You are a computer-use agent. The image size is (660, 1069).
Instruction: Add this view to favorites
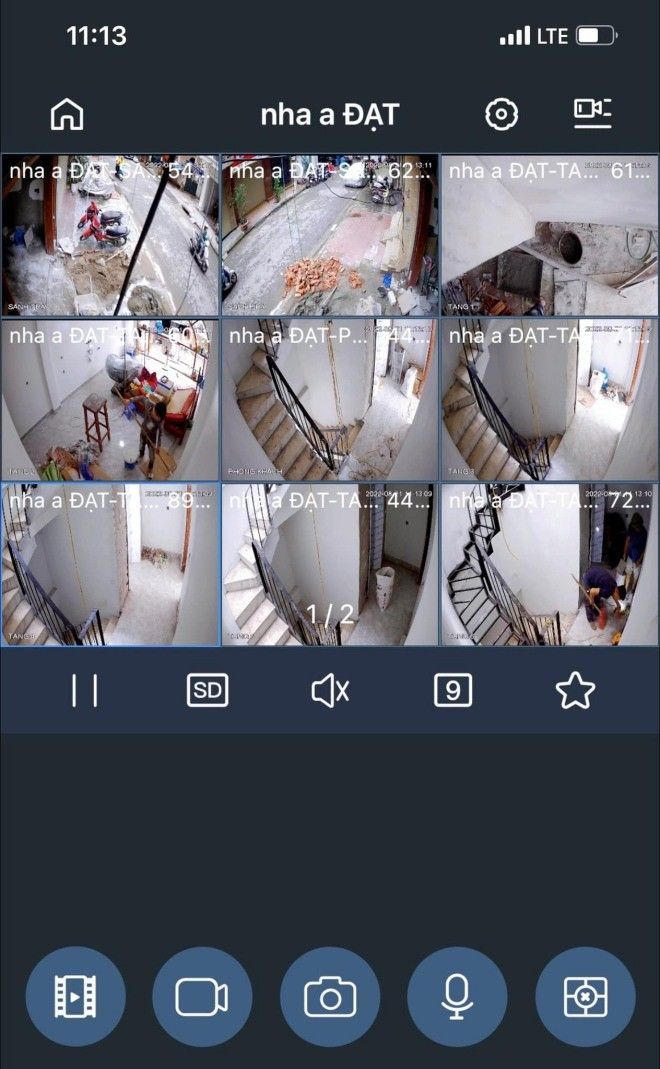[575, 691]
